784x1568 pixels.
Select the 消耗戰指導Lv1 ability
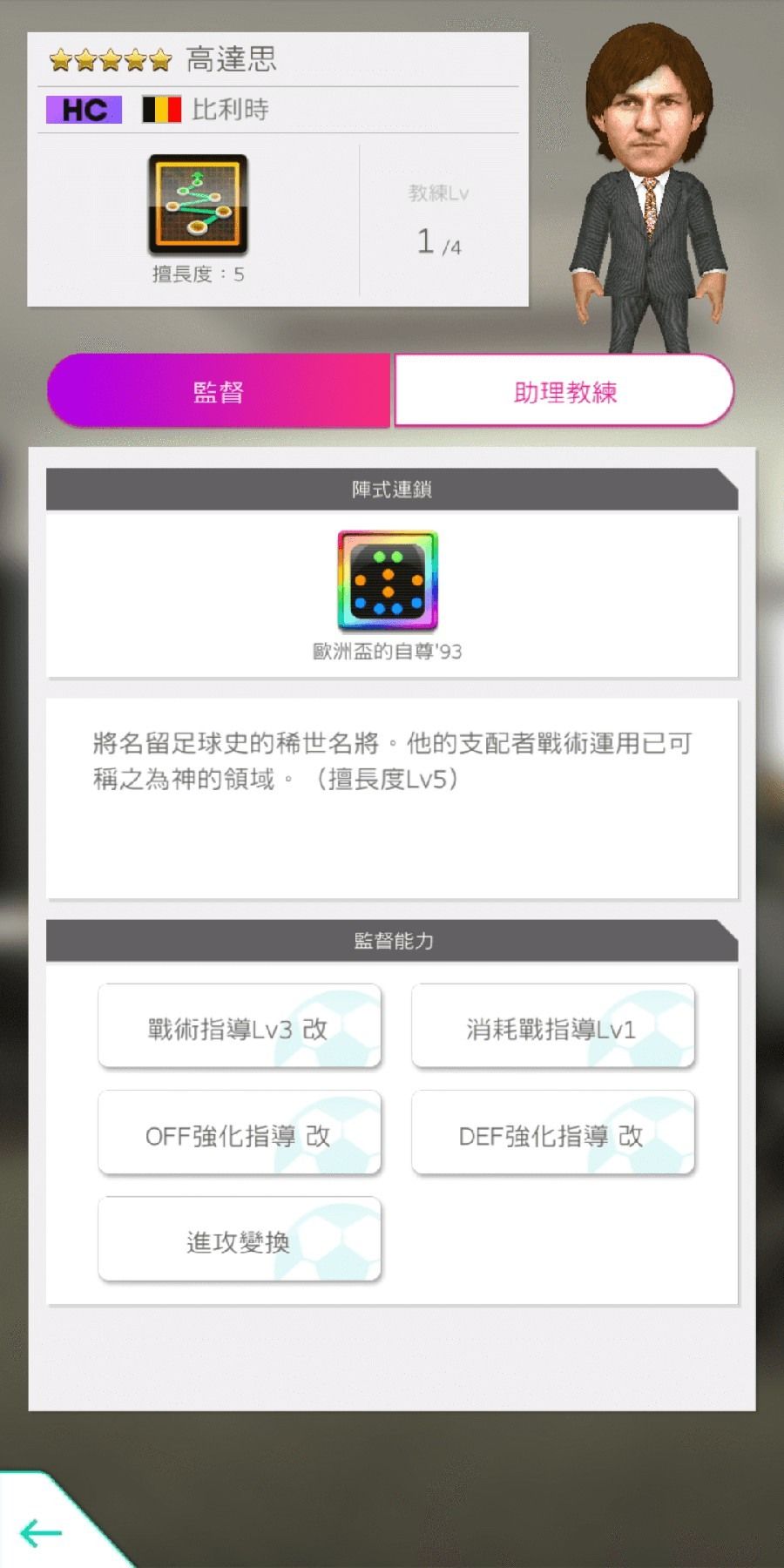pyautogui.click(x=552, y=1026)
